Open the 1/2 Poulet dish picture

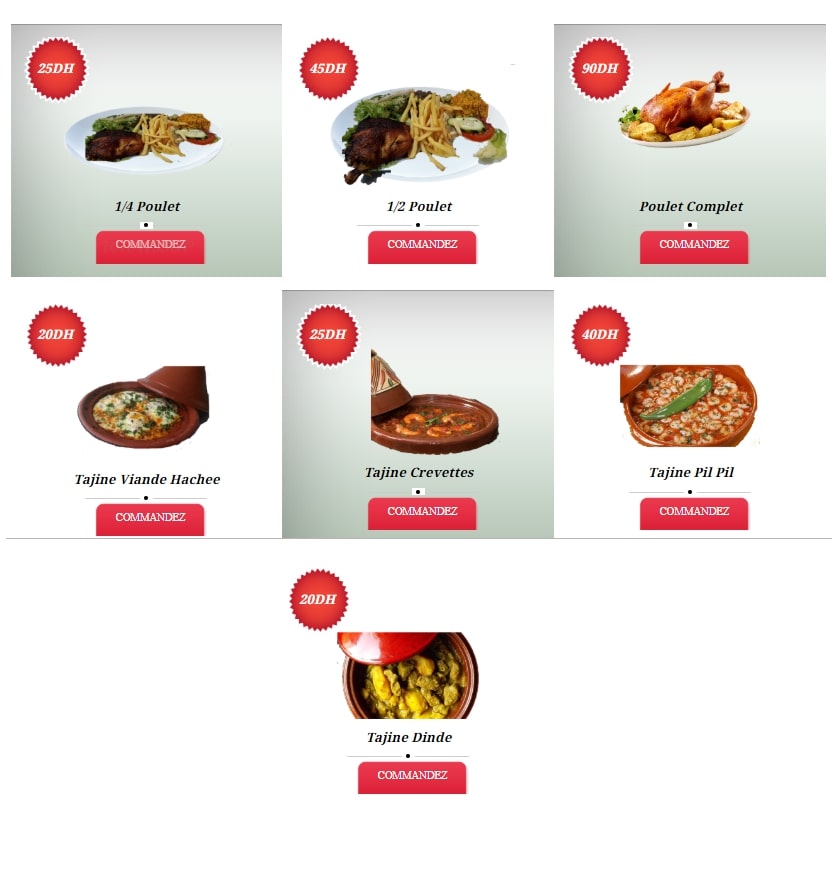(x=420, y=135)
